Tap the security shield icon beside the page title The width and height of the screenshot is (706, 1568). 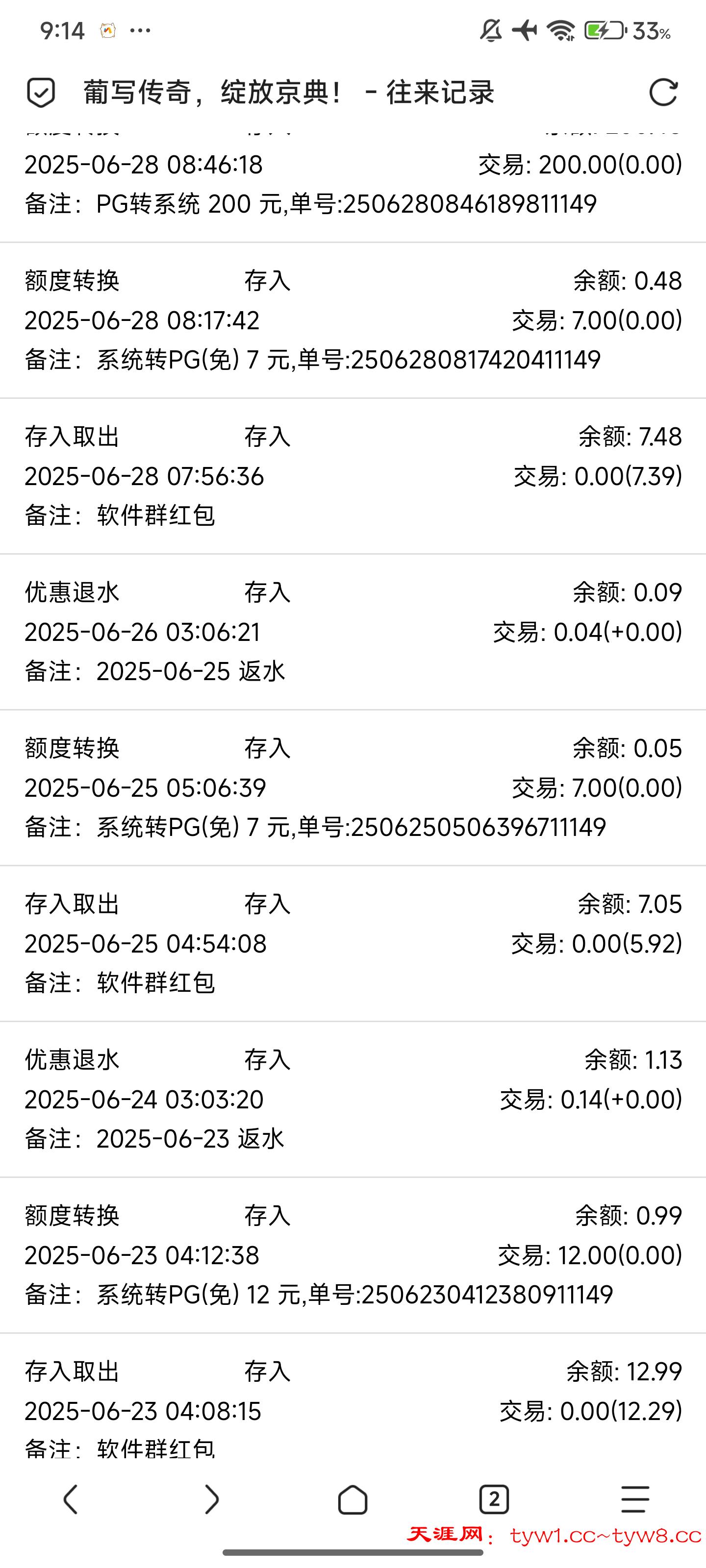[41, 93]
